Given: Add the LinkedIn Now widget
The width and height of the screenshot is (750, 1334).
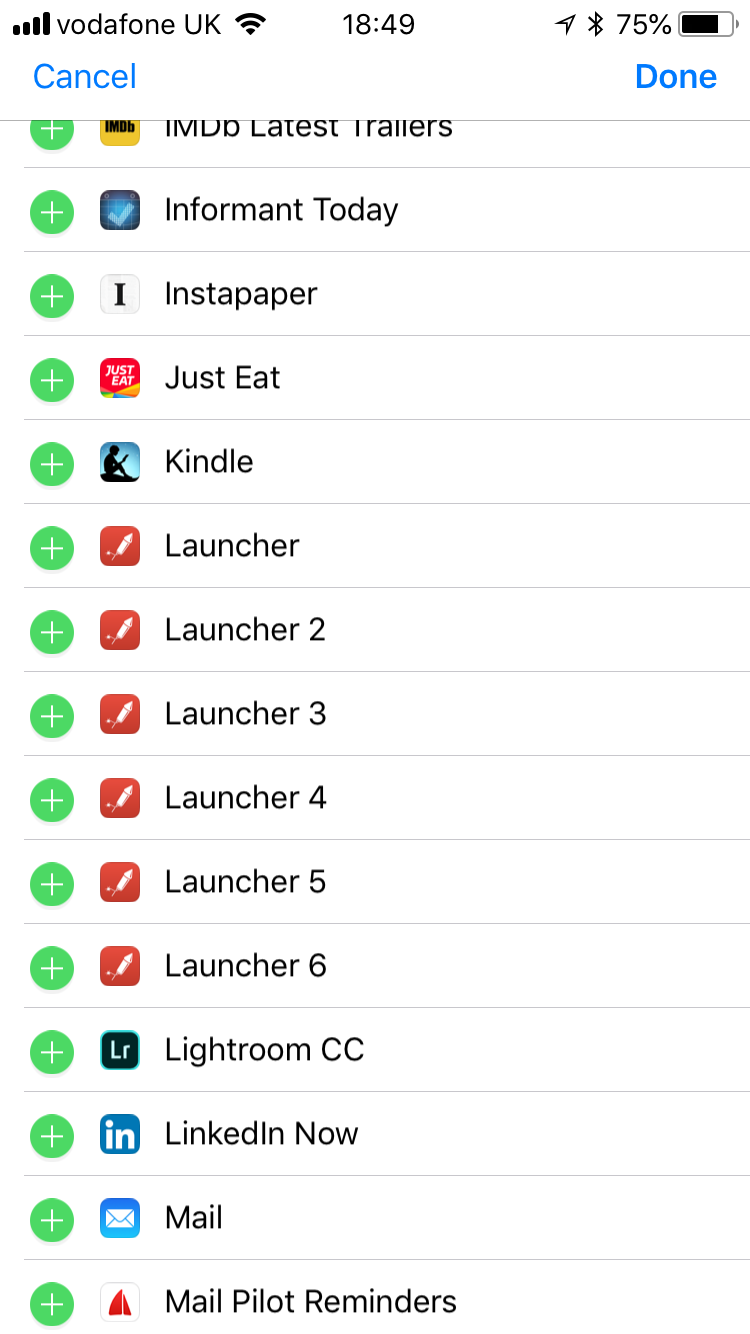Looking at the screenshot, I should tap(51, 1136).
